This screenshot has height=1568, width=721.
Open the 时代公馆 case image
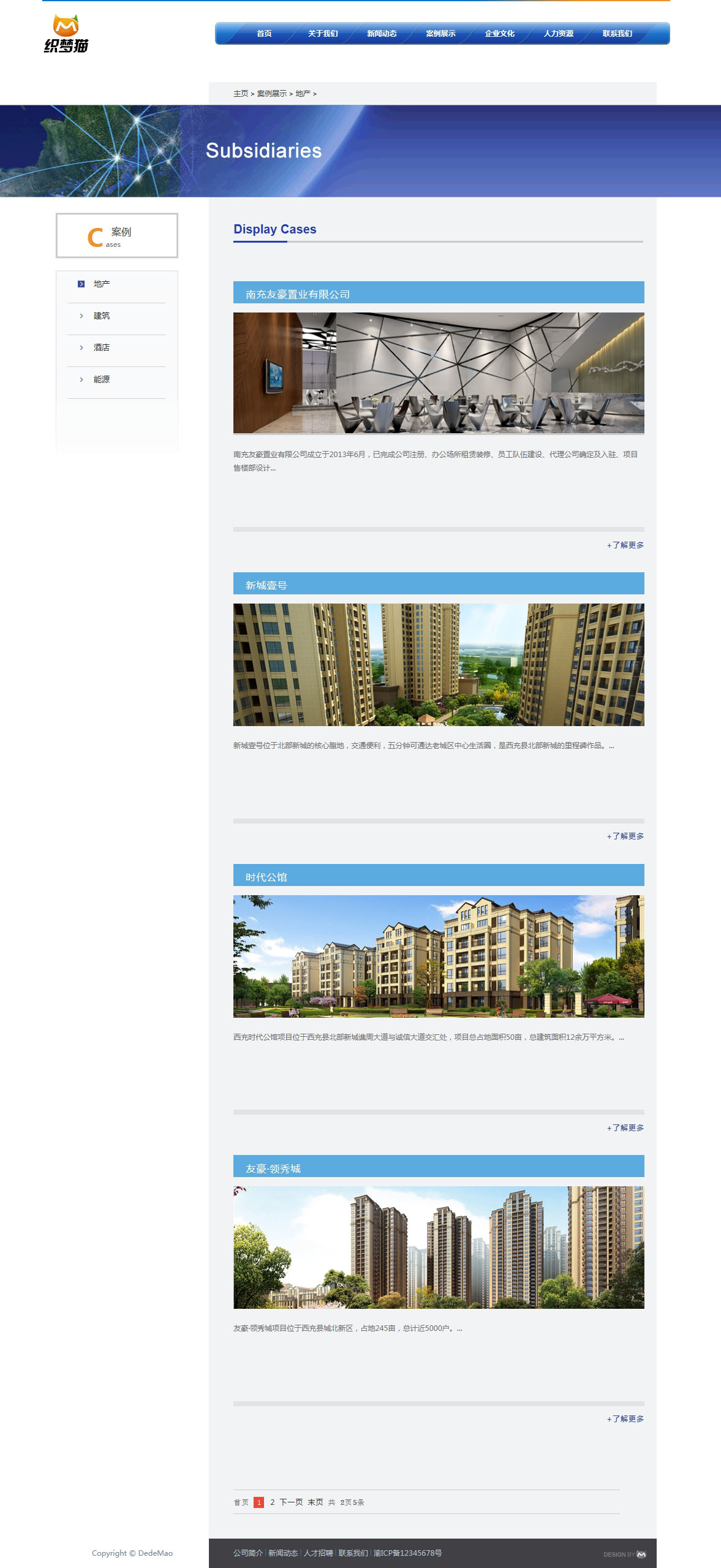tap(439, 956)
